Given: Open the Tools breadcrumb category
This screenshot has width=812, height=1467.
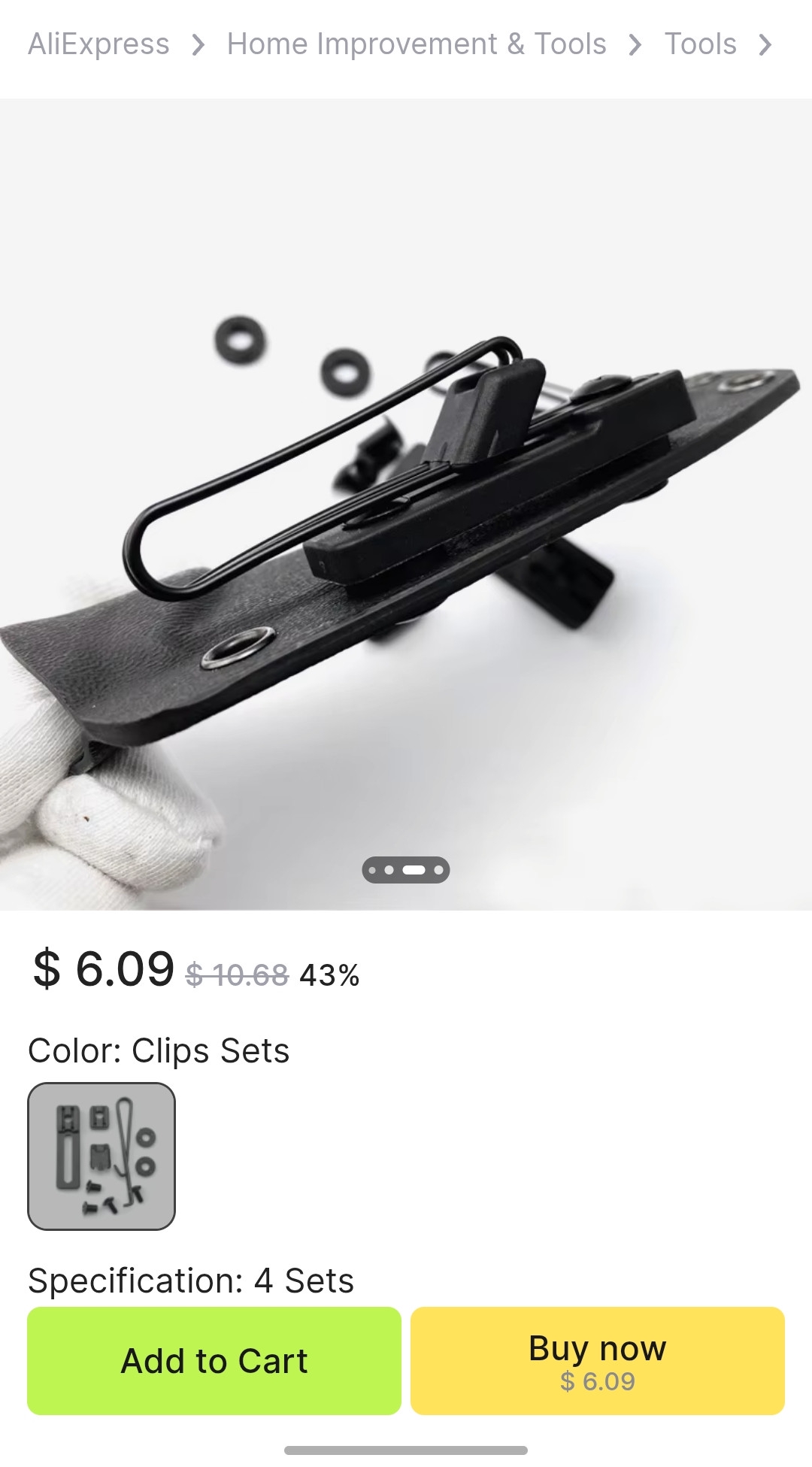Looking at the screenshot, I should pos(700,44).
